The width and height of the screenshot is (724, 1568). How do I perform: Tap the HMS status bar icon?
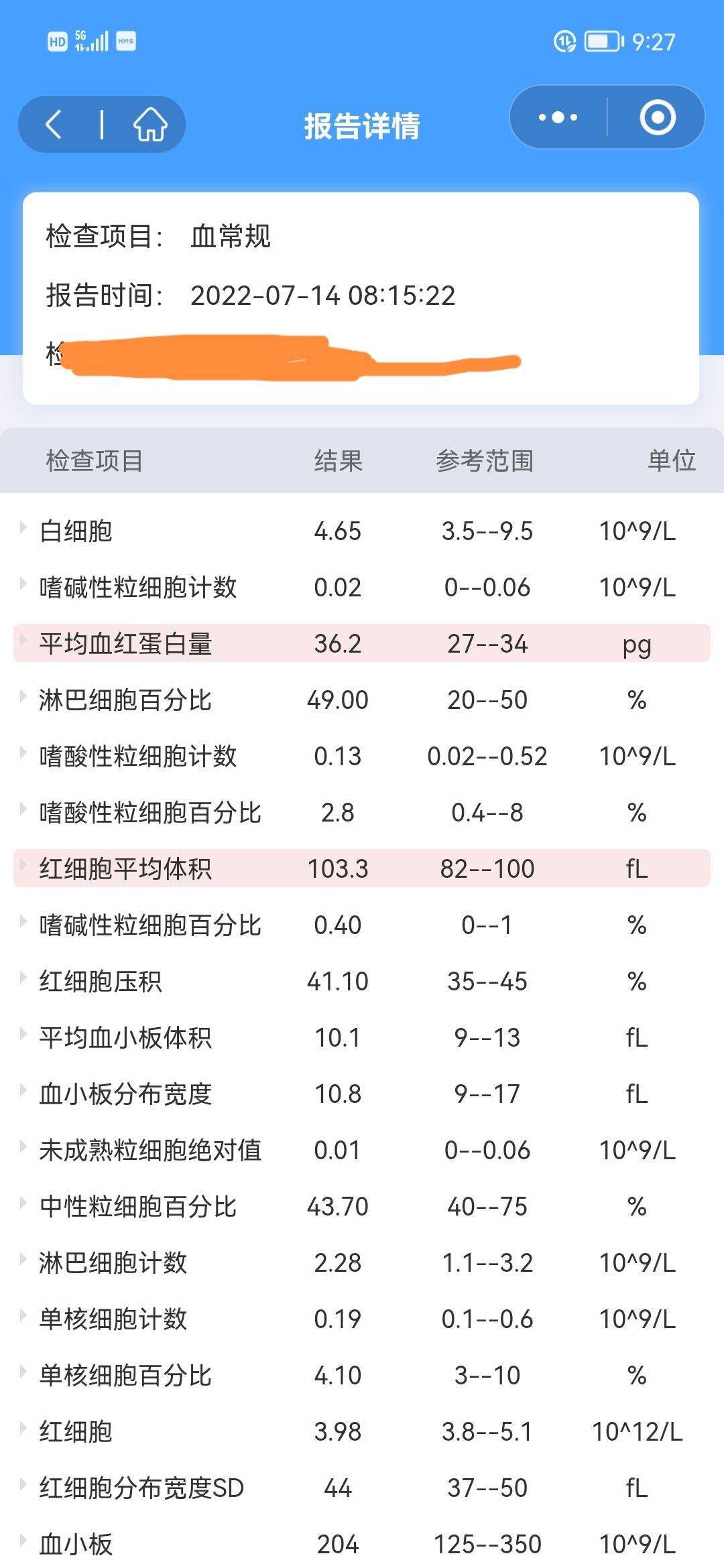(x=125, y=42)
